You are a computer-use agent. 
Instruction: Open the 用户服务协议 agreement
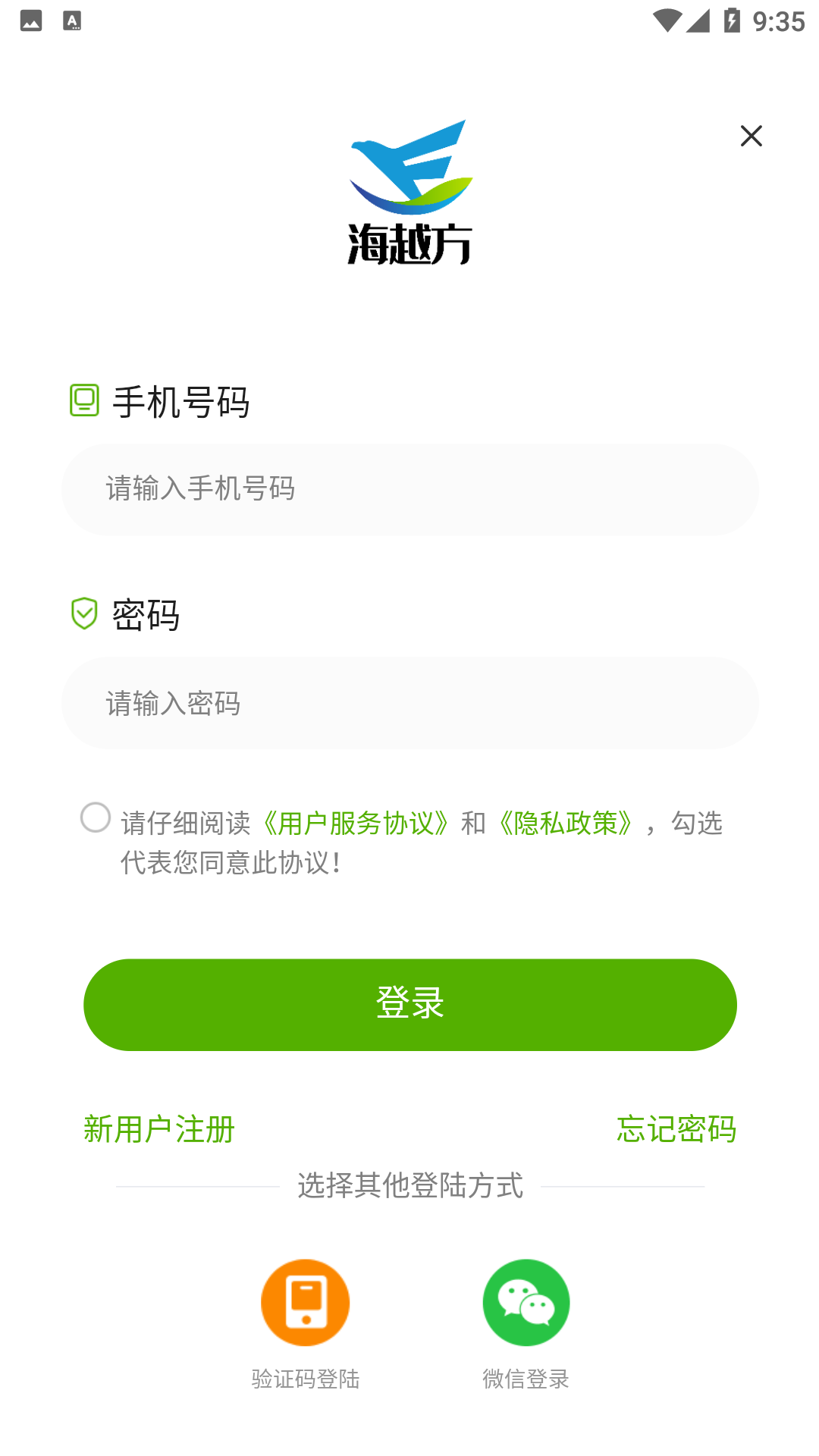(356, 823)
